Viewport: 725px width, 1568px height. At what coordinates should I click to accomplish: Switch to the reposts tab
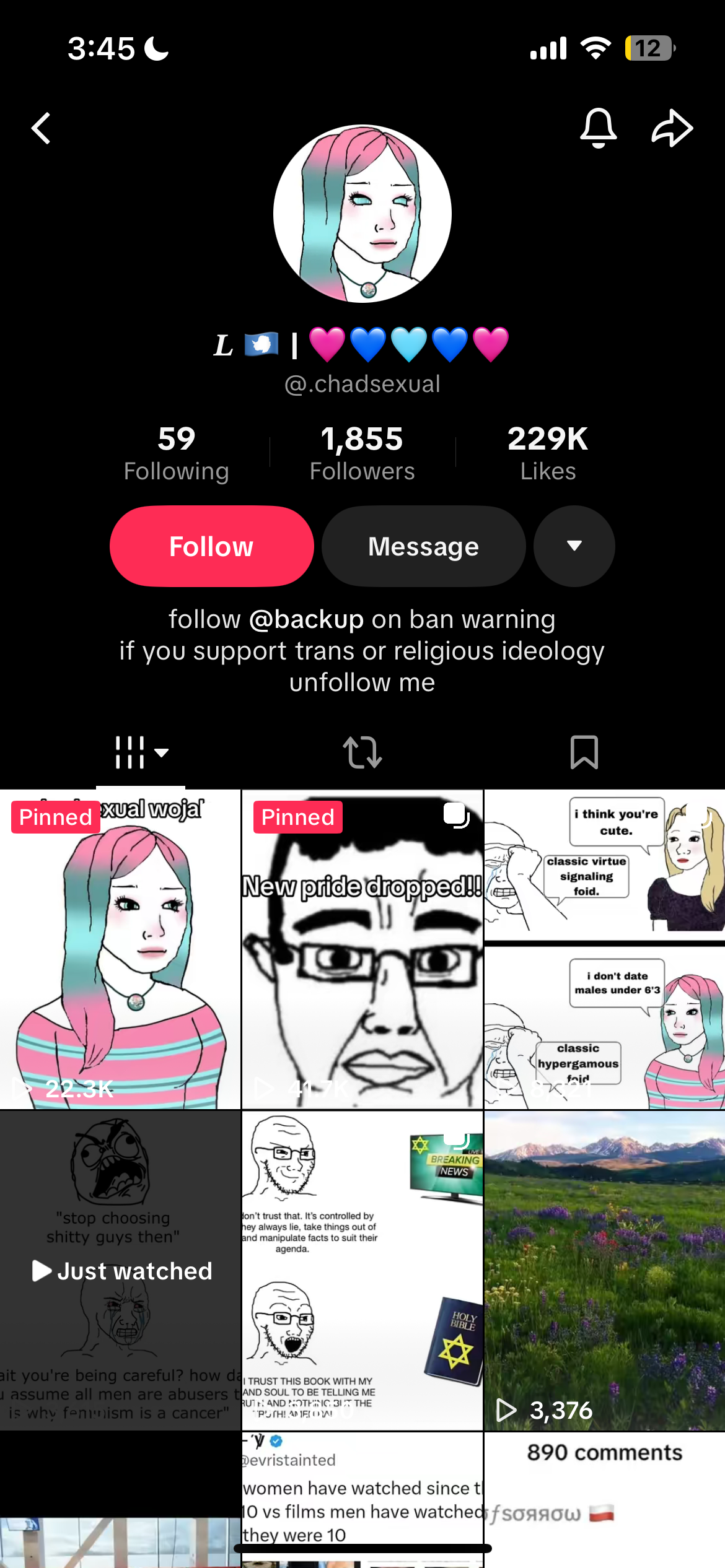[x=362, y=752]
